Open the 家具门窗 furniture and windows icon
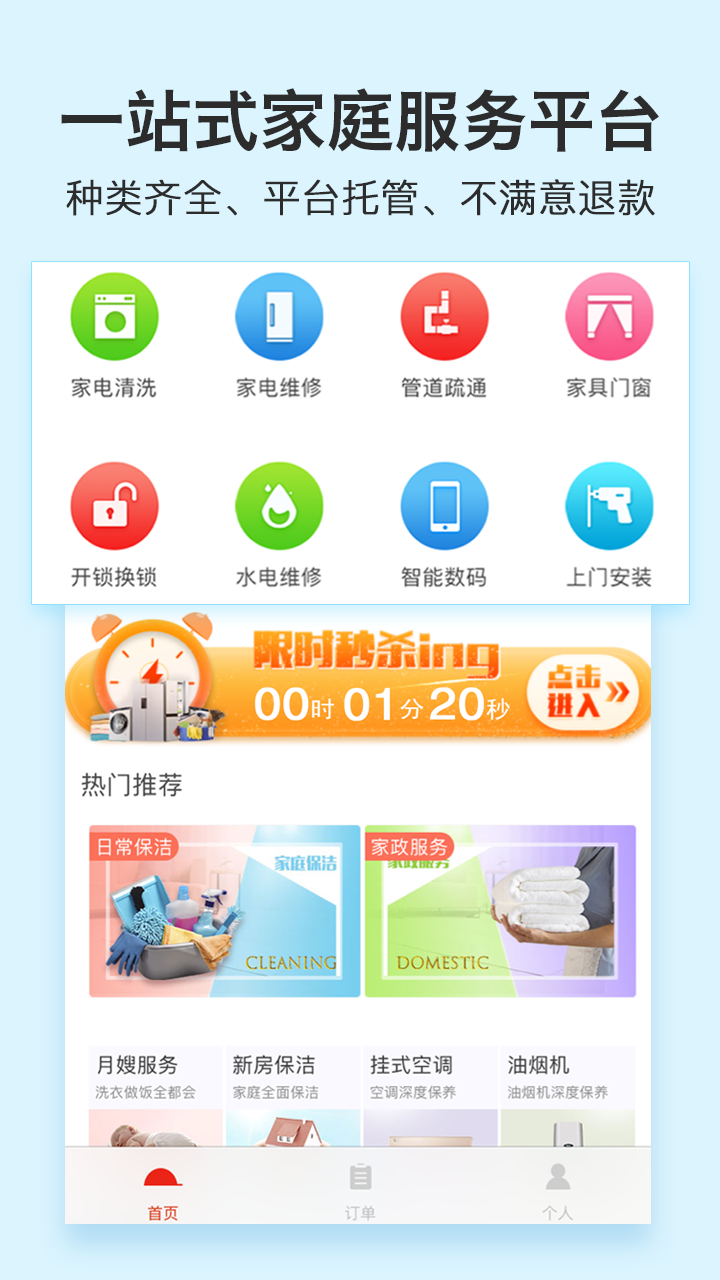The image size is (720, 1280). pyautogui.click(x=608, y=315)
